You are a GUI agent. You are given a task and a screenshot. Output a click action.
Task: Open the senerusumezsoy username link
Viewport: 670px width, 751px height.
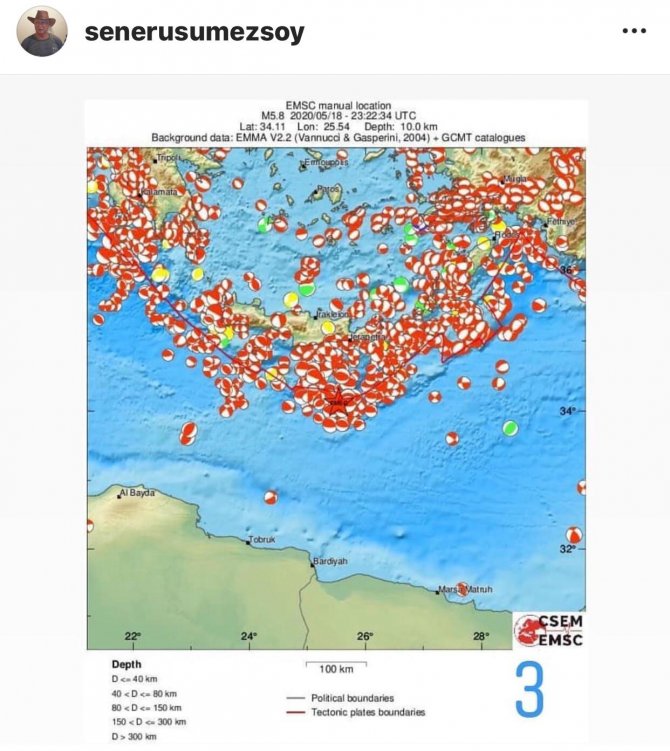point(194,32)
